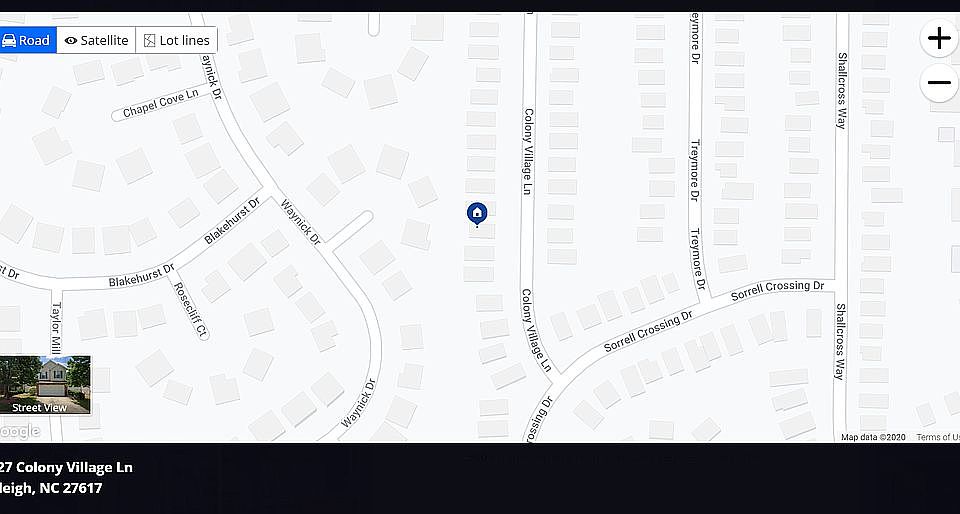Zoom out with the minus button

point(938,83)
